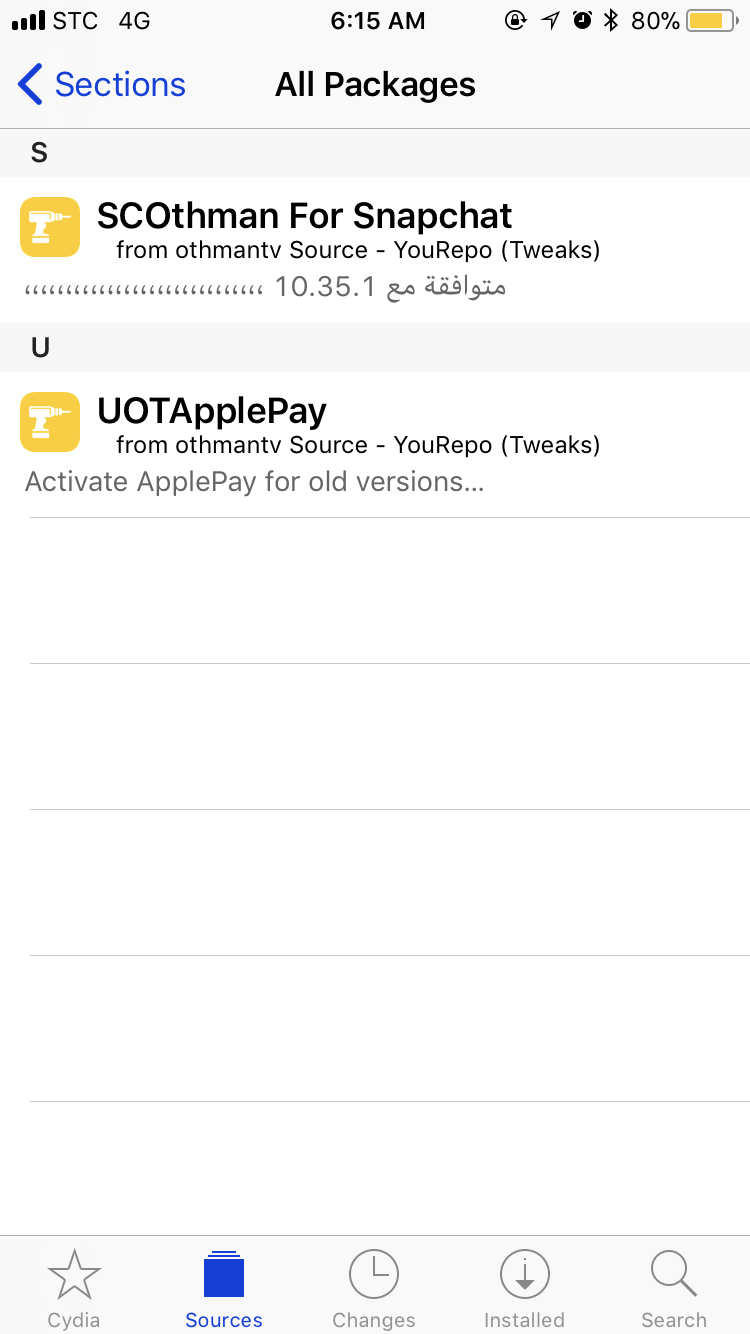
Task: Select the Sources tab
Action: 224,1288
